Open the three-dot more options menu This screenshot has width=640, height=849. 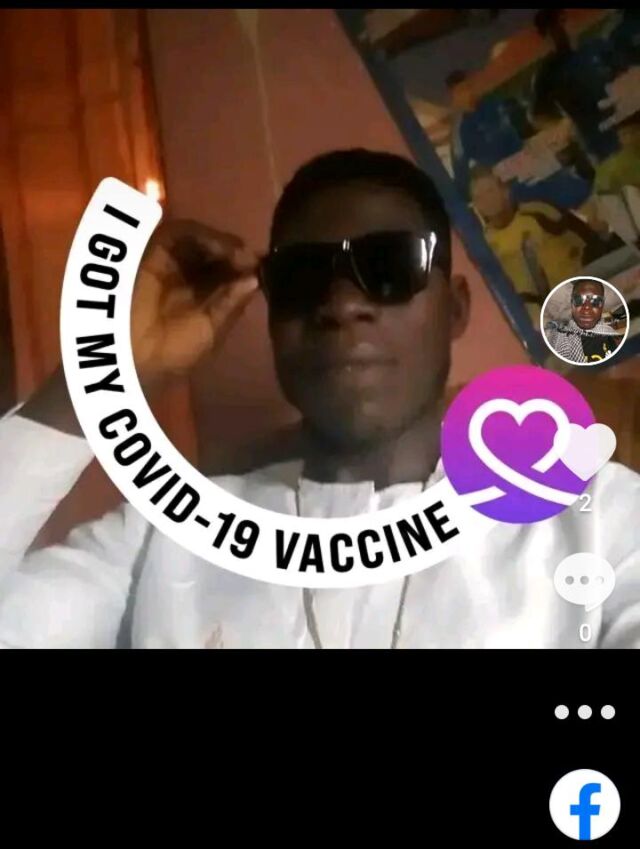pyautogui.click(x=585, y=712)
